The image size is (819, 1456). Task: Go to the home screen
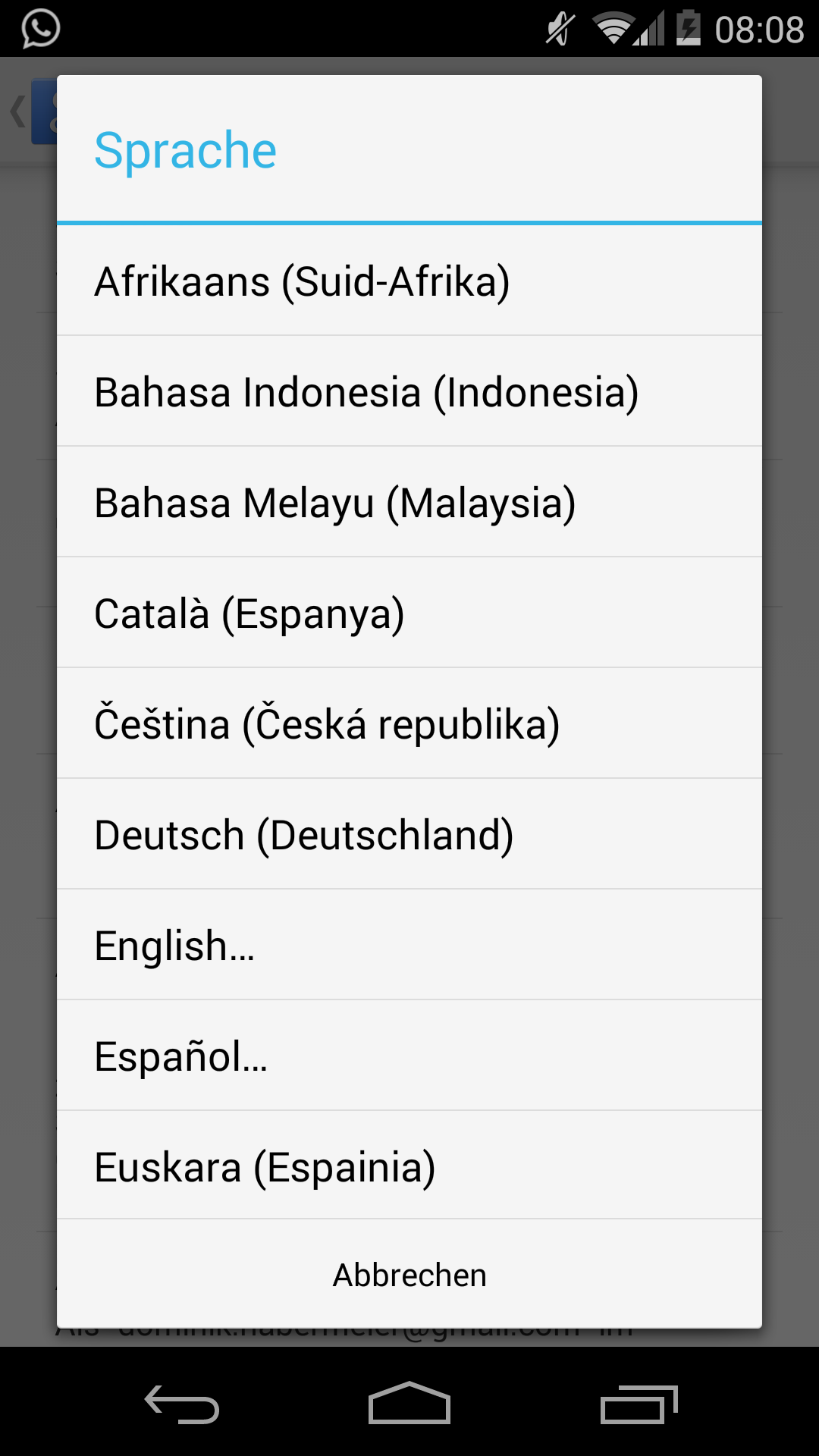tap(409, 1404)
